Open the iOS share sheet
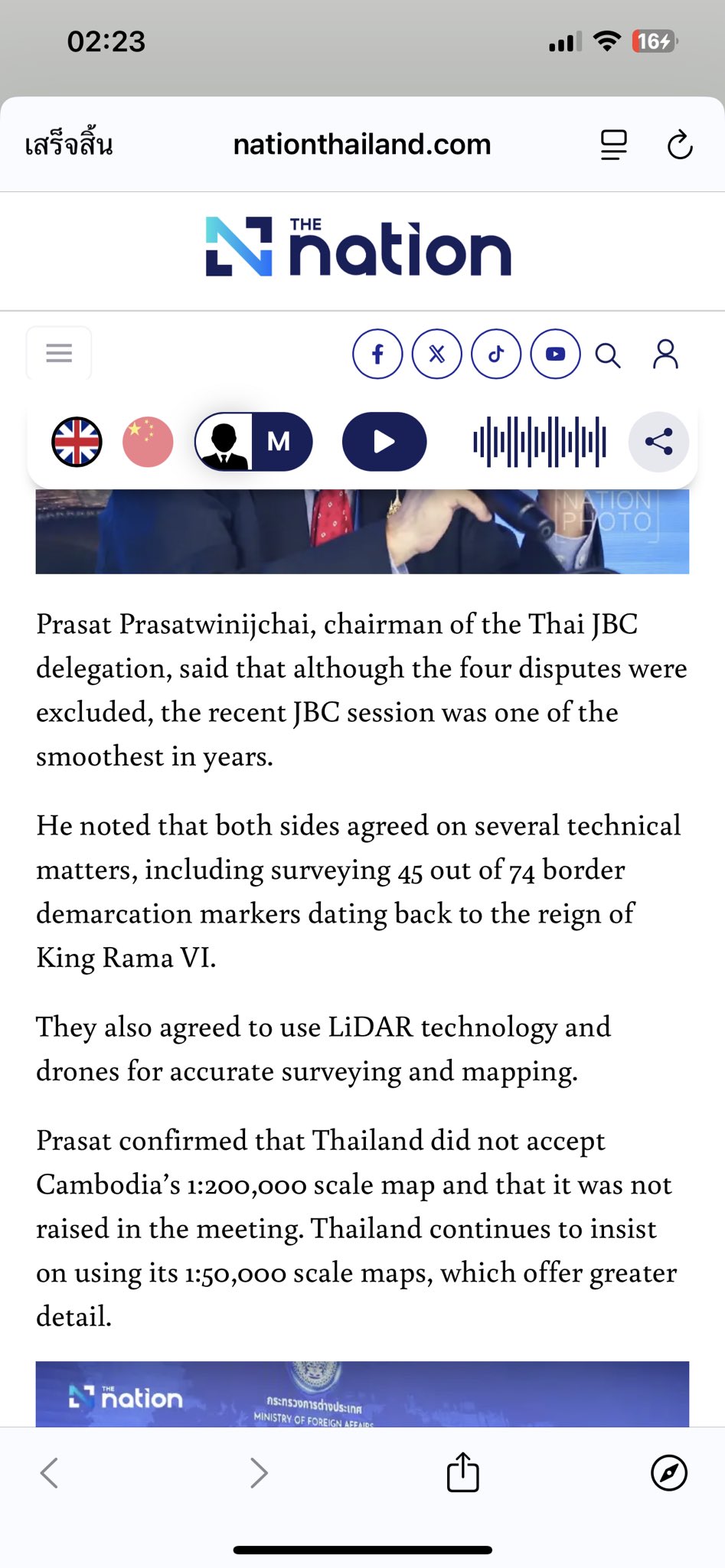 pos(462,1472)
